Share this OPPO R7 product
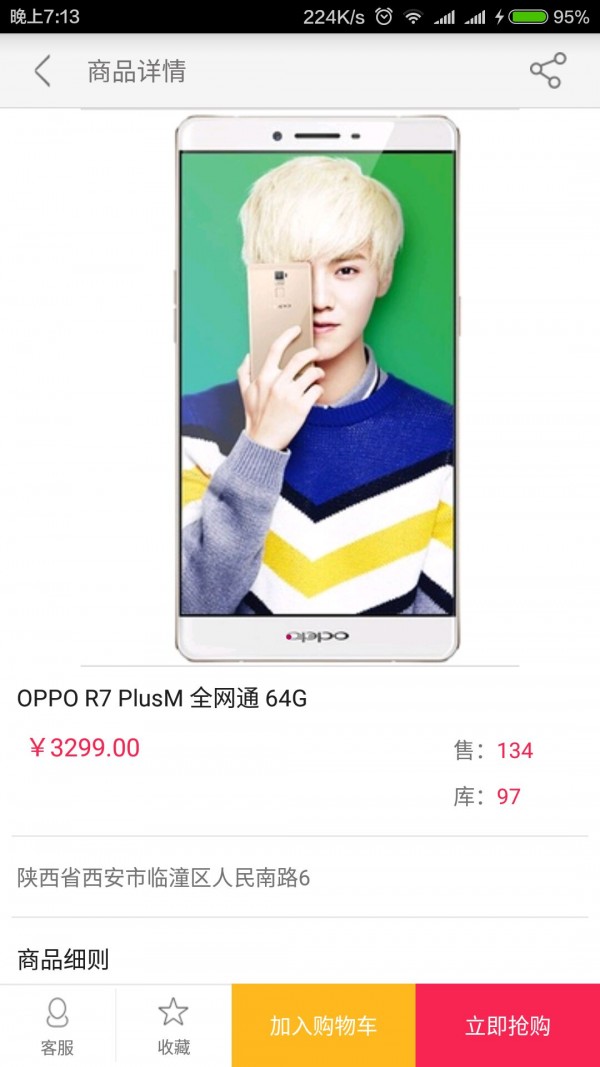This screenshot has width=600, height=1067. 547,71
